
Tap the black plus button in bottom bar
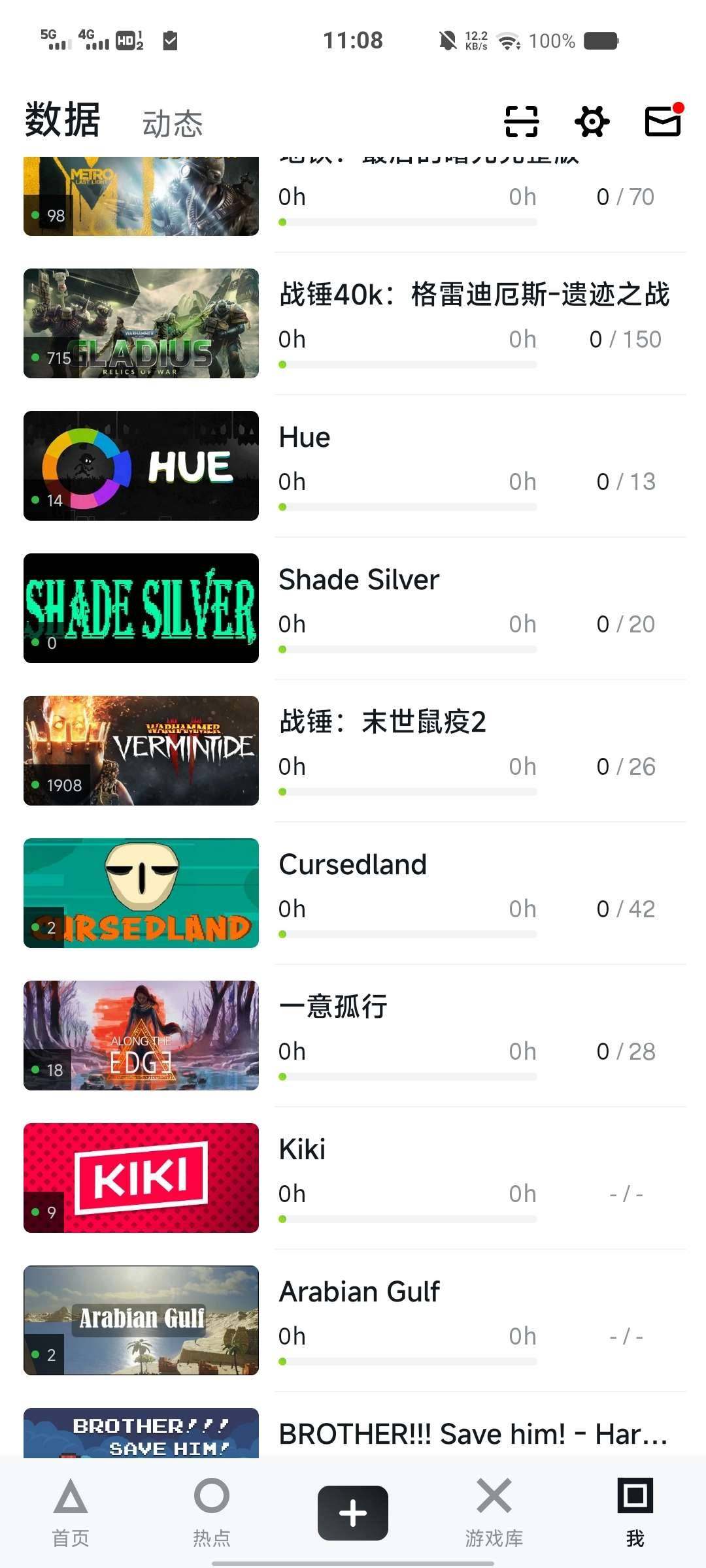coord(353,1511)
